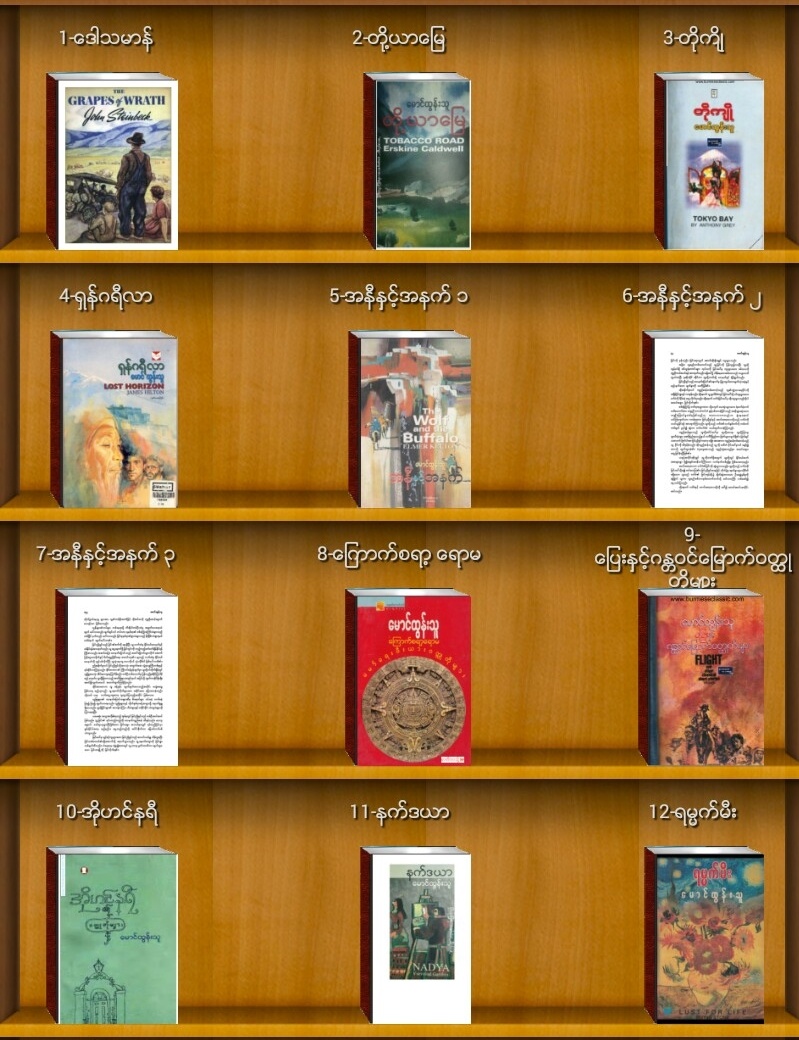The image size is (799, 1040).
Task: Open the Nadya book
Action: pos(416,936)
